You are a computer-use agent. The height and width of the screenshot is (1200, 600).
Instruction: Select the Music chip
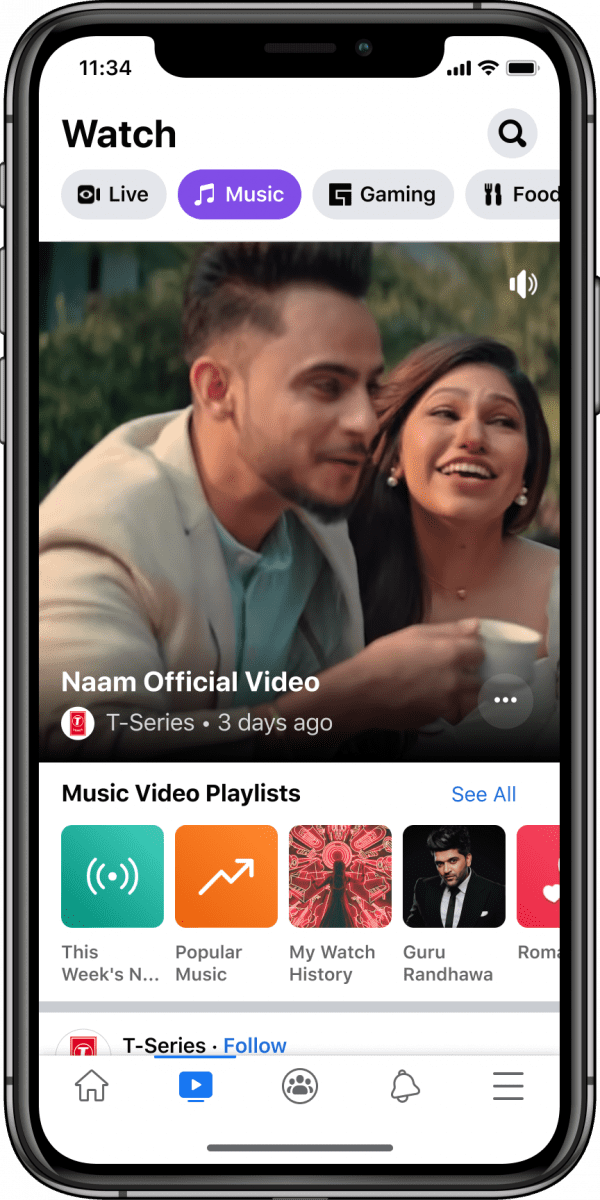[x=239, y=194]
